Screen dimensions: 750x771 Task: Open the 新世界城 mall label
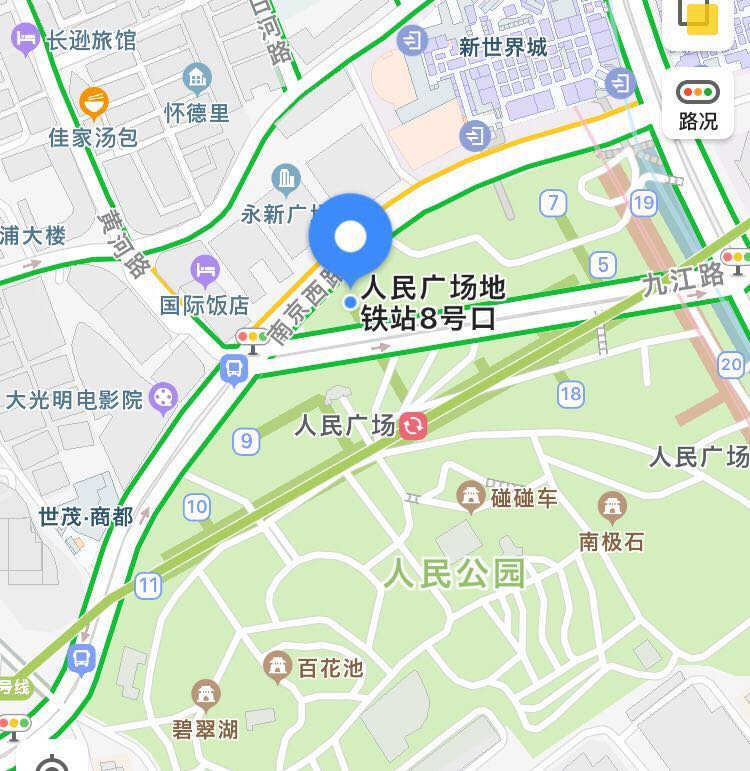point(503,46)
